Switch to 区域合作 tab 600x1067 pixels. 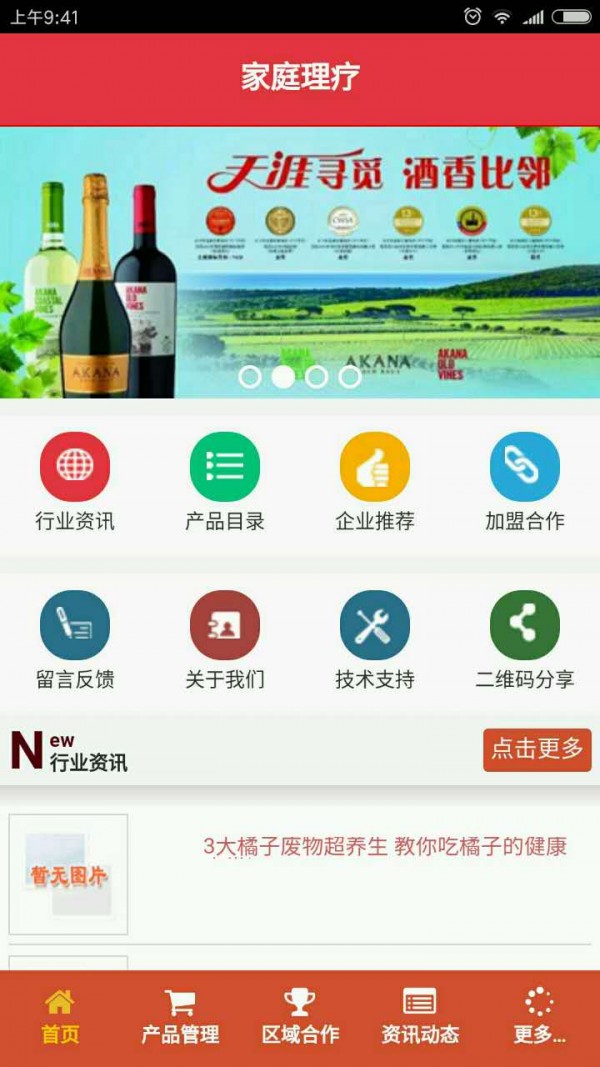pyautogui.click(x=300, y=1017)
